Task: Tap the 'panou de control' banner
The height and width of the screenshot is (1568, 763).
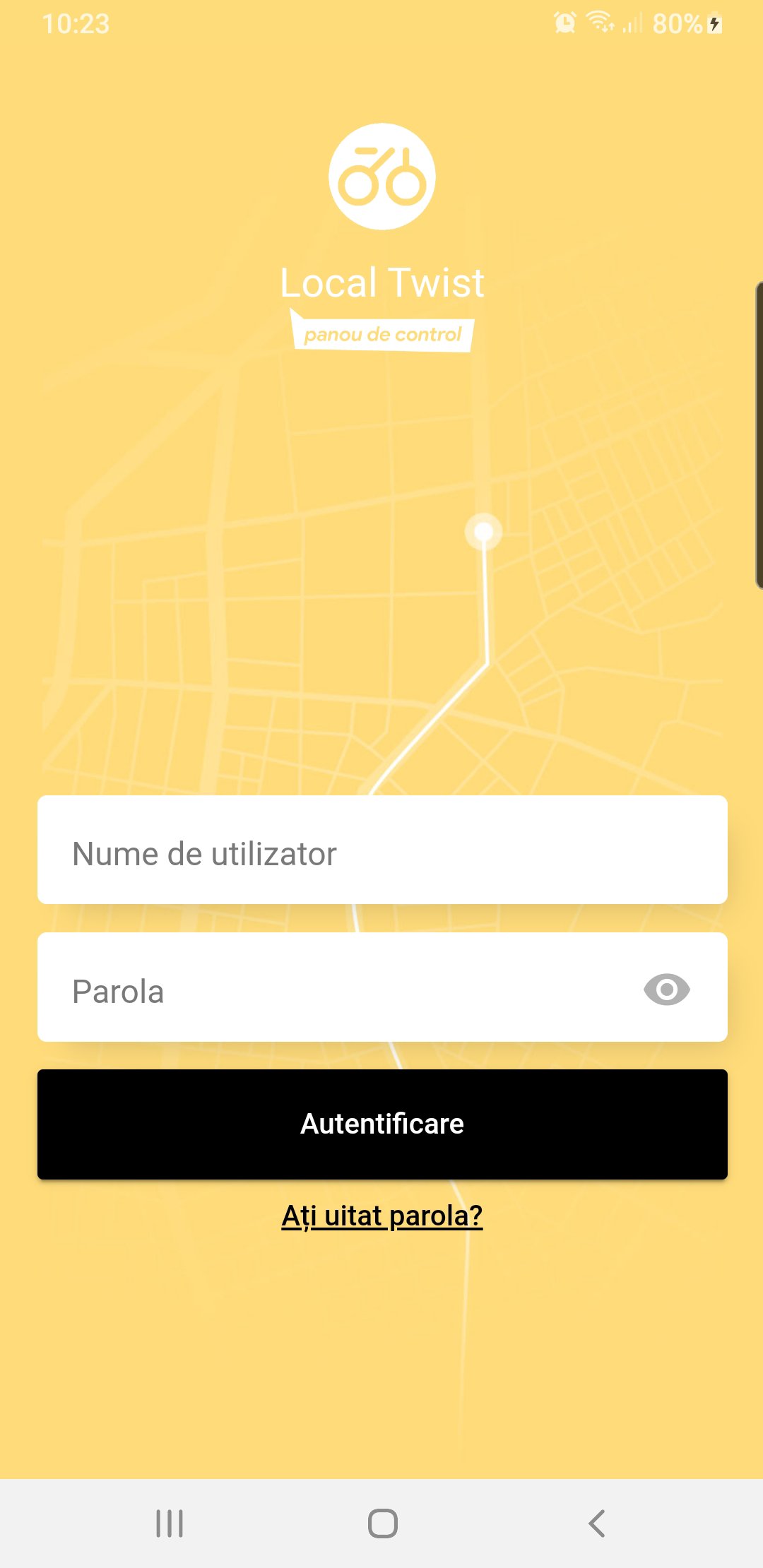Action: pyautogui.click(x=381, y=333)
